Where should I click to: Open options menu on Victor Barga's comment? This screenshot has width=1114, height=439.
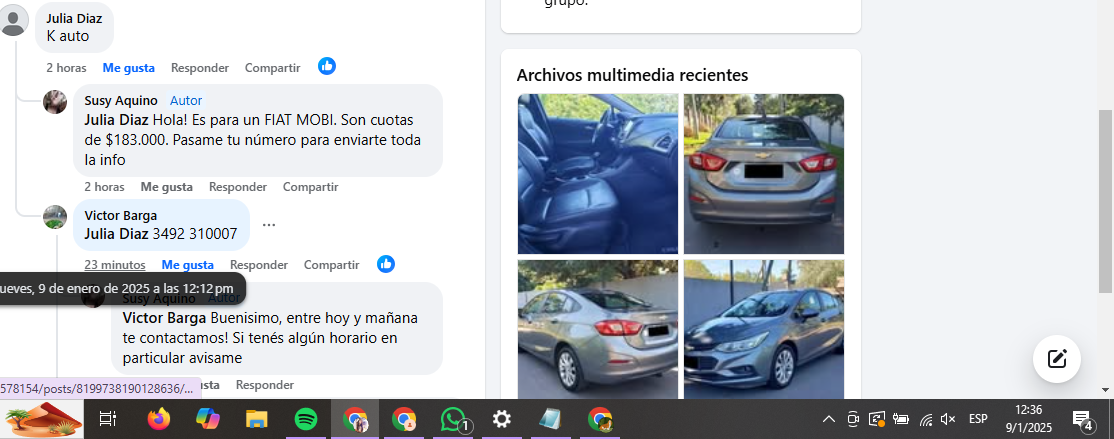(x=269, y=225)
